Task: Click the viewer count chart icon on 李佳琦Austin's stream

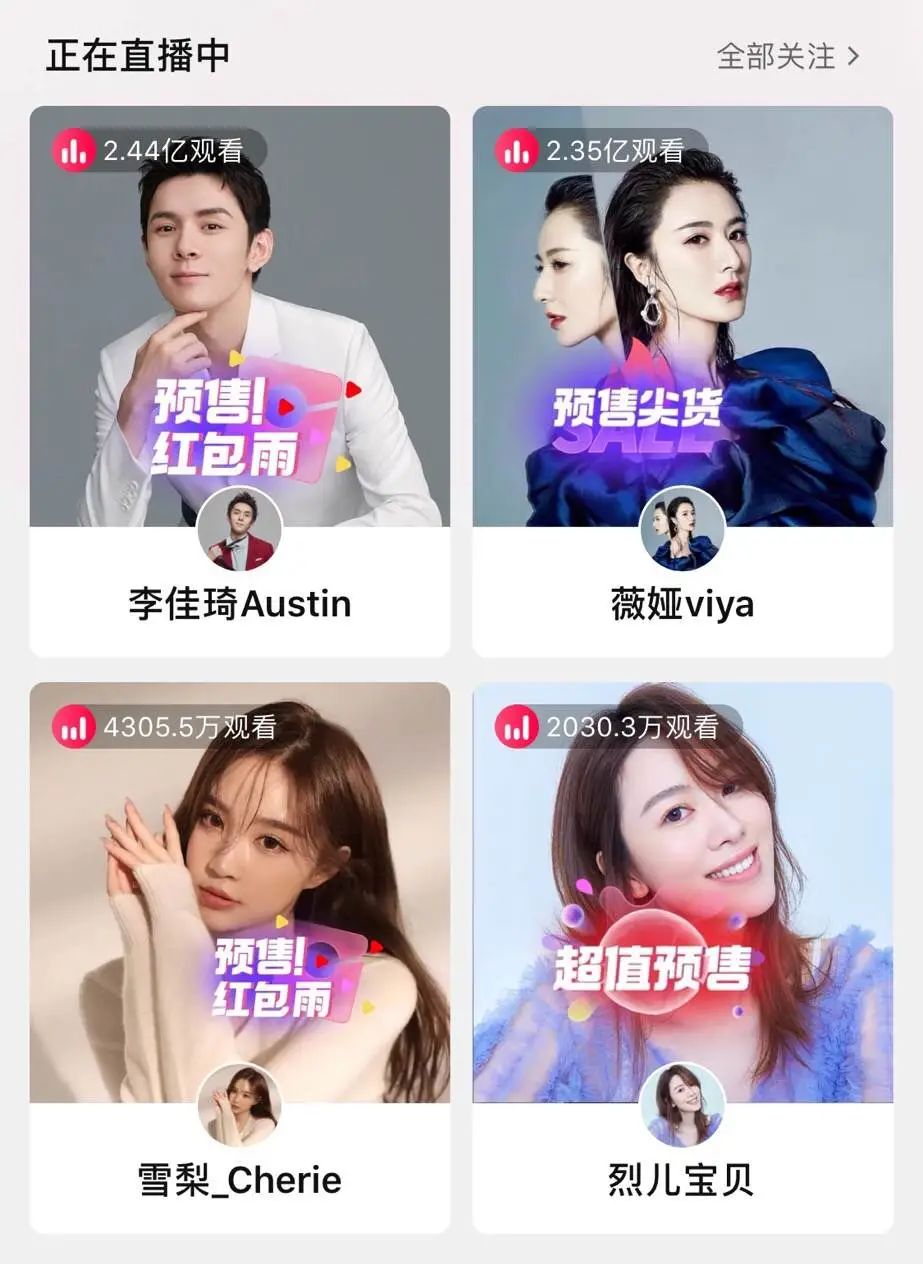Action: [74, 149]
